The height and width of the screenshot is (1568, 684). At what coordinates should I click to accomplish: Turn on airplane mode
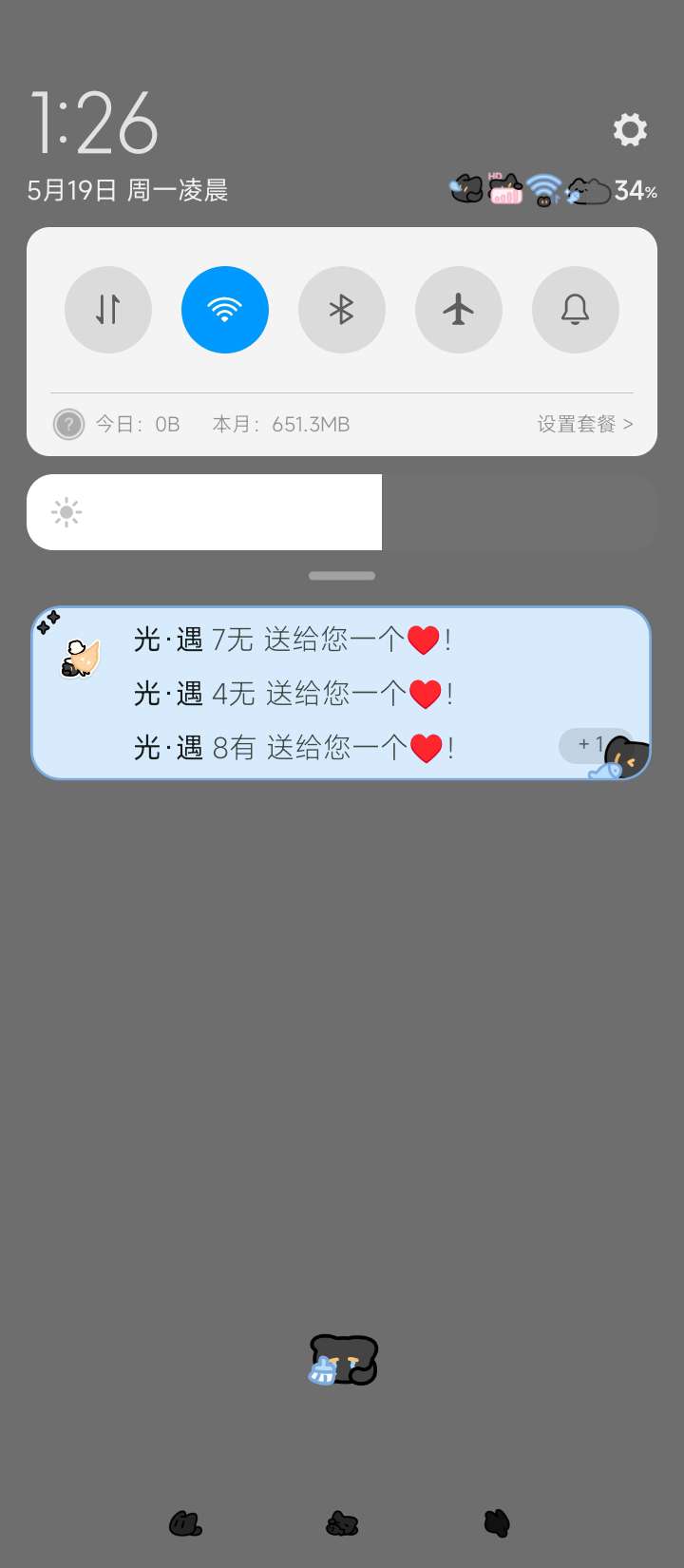(459, 310)
